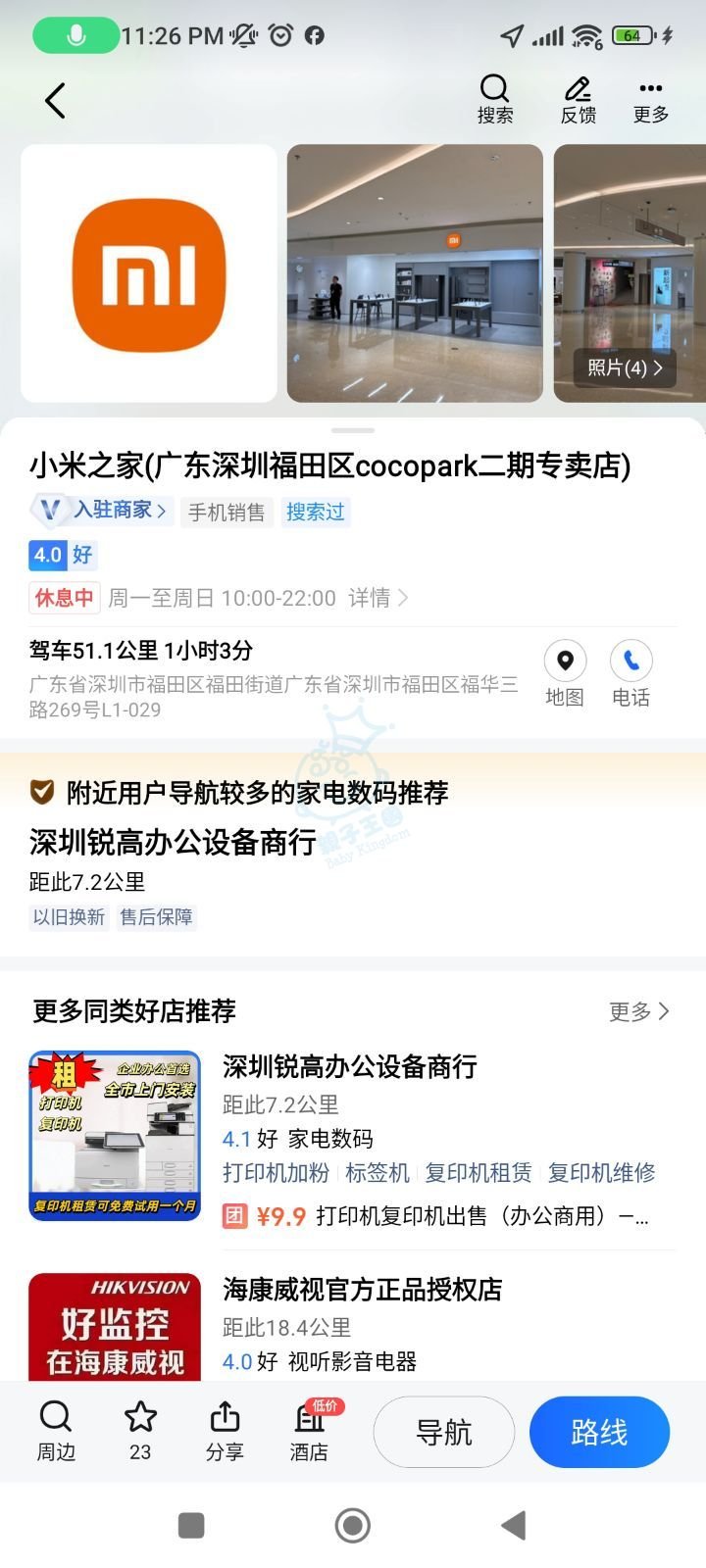View the 照片(4) photo gallery
The width and height of the screenshot is (706, 1568).
(x=625, y=367)
